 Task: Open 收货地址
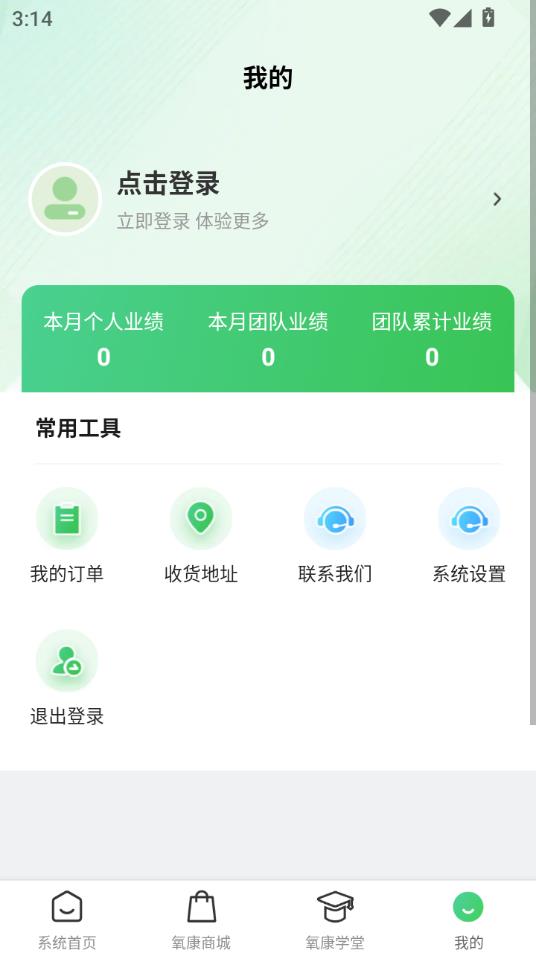201,535
